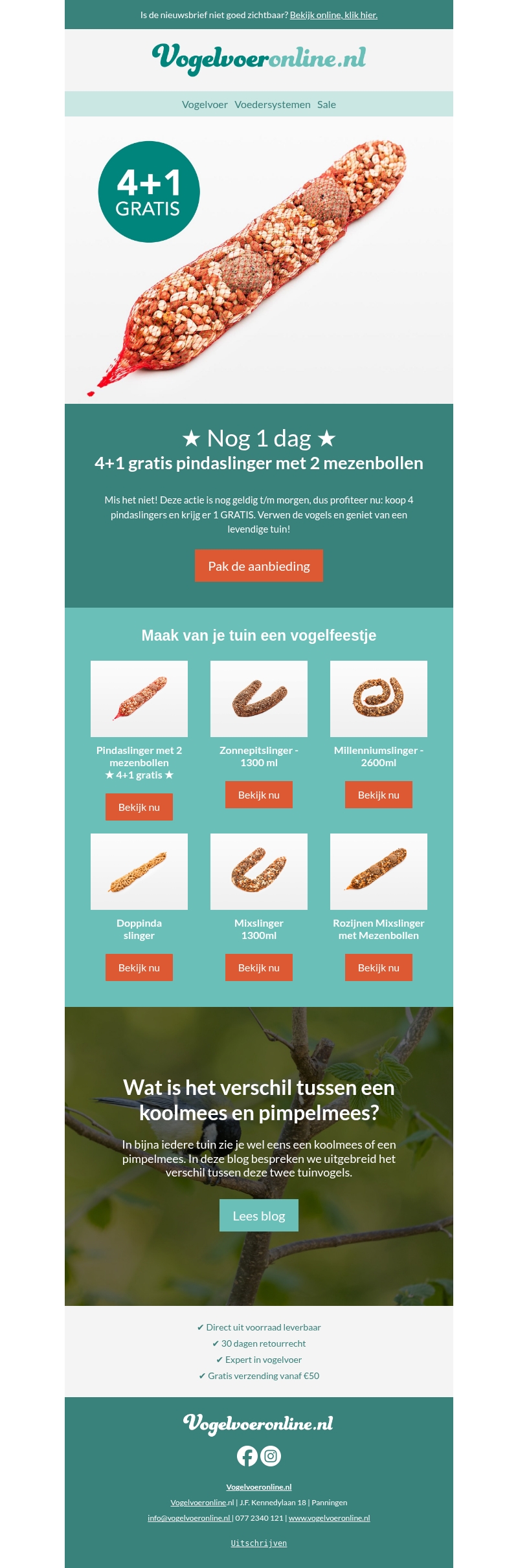Screen dimensions: 518x1568
Task: Email info@vogelvoeronline.nl
Action: [188, 1518]
